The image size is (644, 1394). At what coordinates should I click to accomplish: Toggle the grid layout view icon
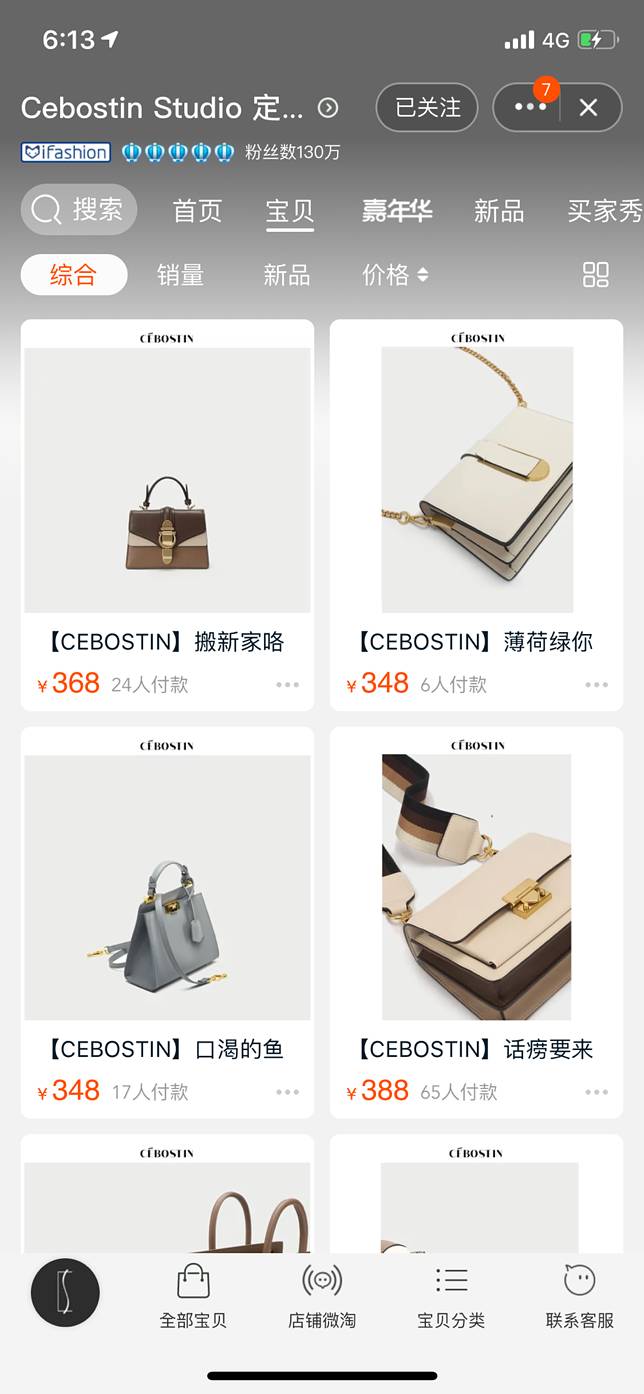pyautogui.click(x=596, y=275)
